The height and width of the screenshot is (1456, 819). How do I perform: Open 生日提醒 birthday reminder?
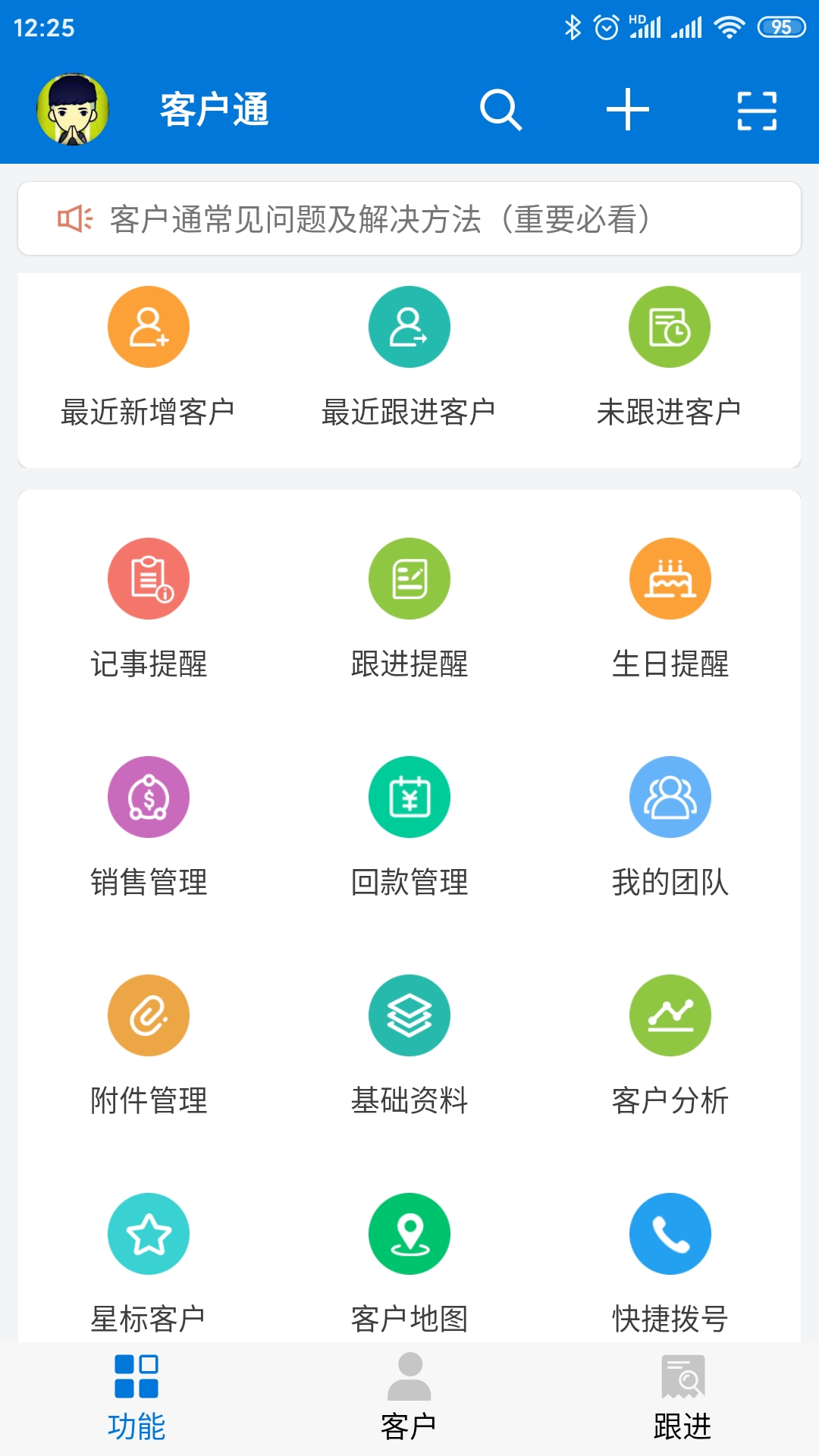click(x=670, y=607)
